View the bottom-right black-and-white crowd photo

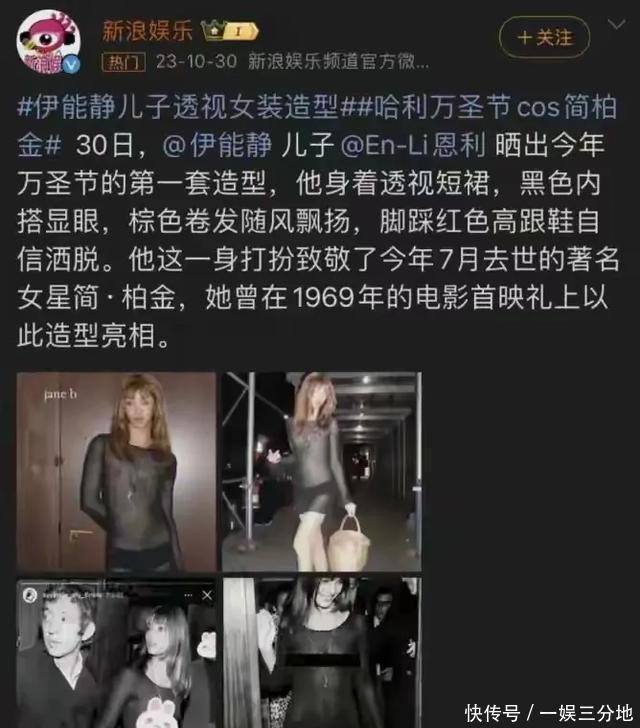[321, 652]
